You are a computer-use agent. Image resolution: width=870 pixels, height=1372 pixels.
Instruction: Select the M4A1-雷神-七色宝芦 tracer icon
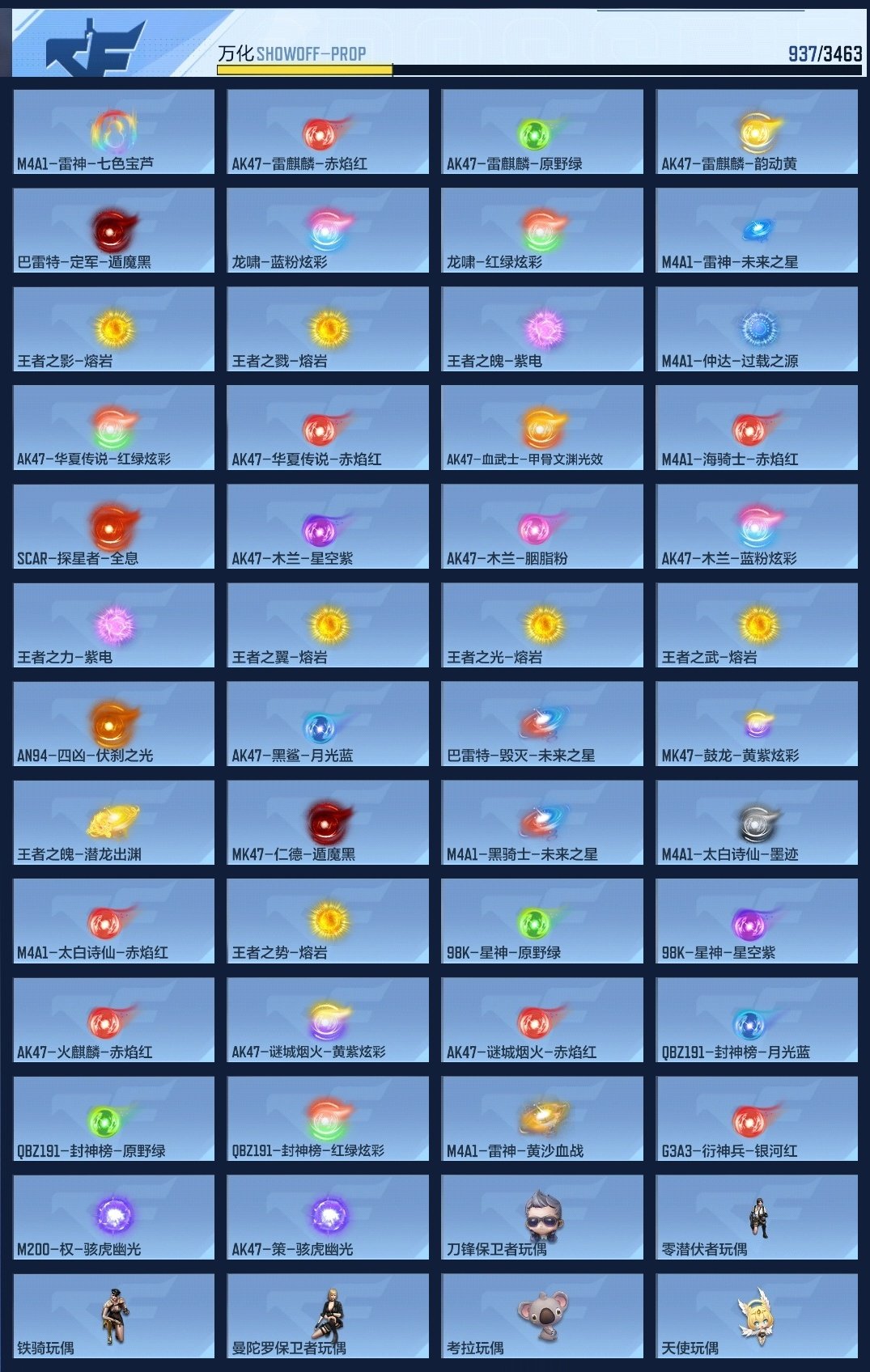pyautogui.click(x=113, y=131)
